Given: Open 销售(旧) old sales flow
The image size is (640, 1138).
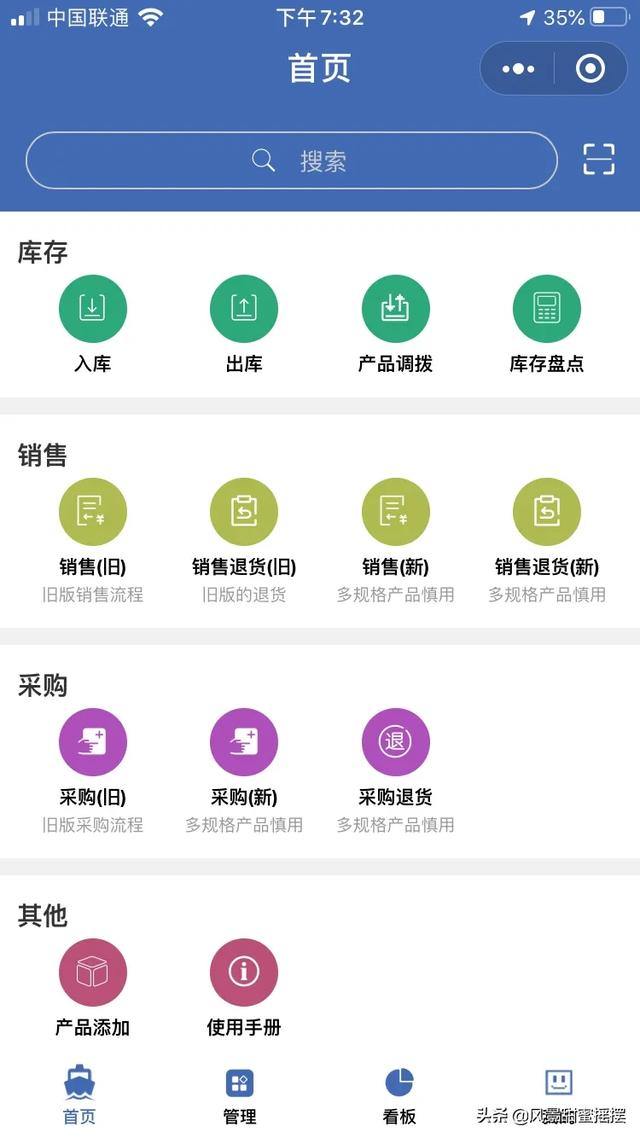Looking at the screenshot, I should tap(93, 512).
